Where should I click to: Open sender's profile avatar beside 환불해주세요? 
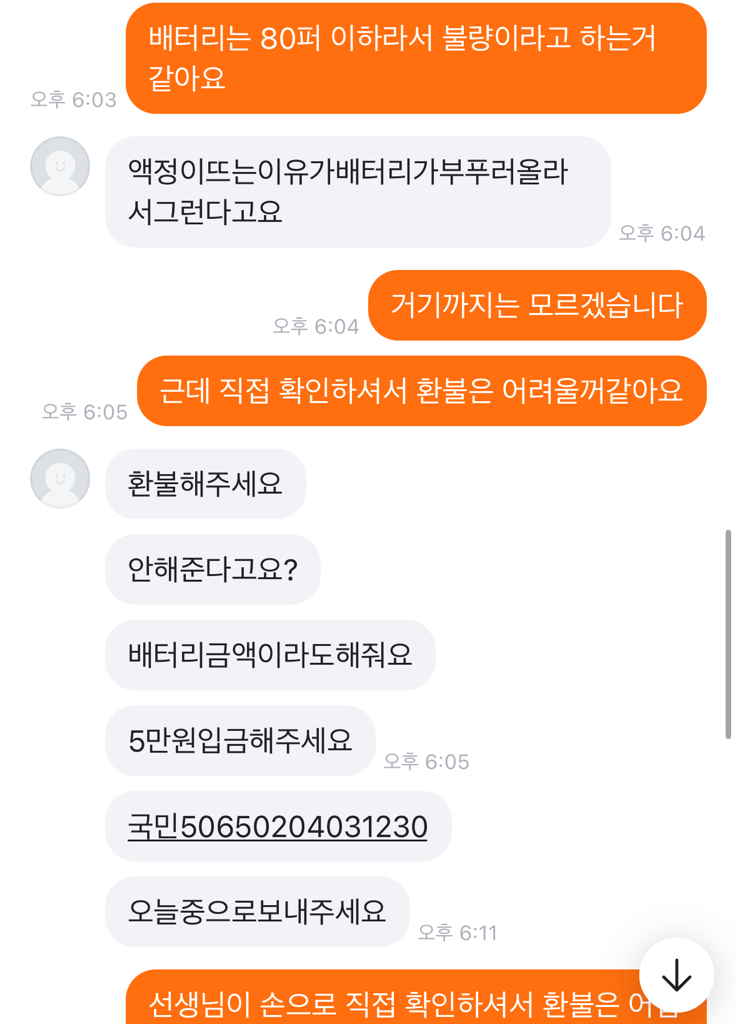(x=60, y=478)
